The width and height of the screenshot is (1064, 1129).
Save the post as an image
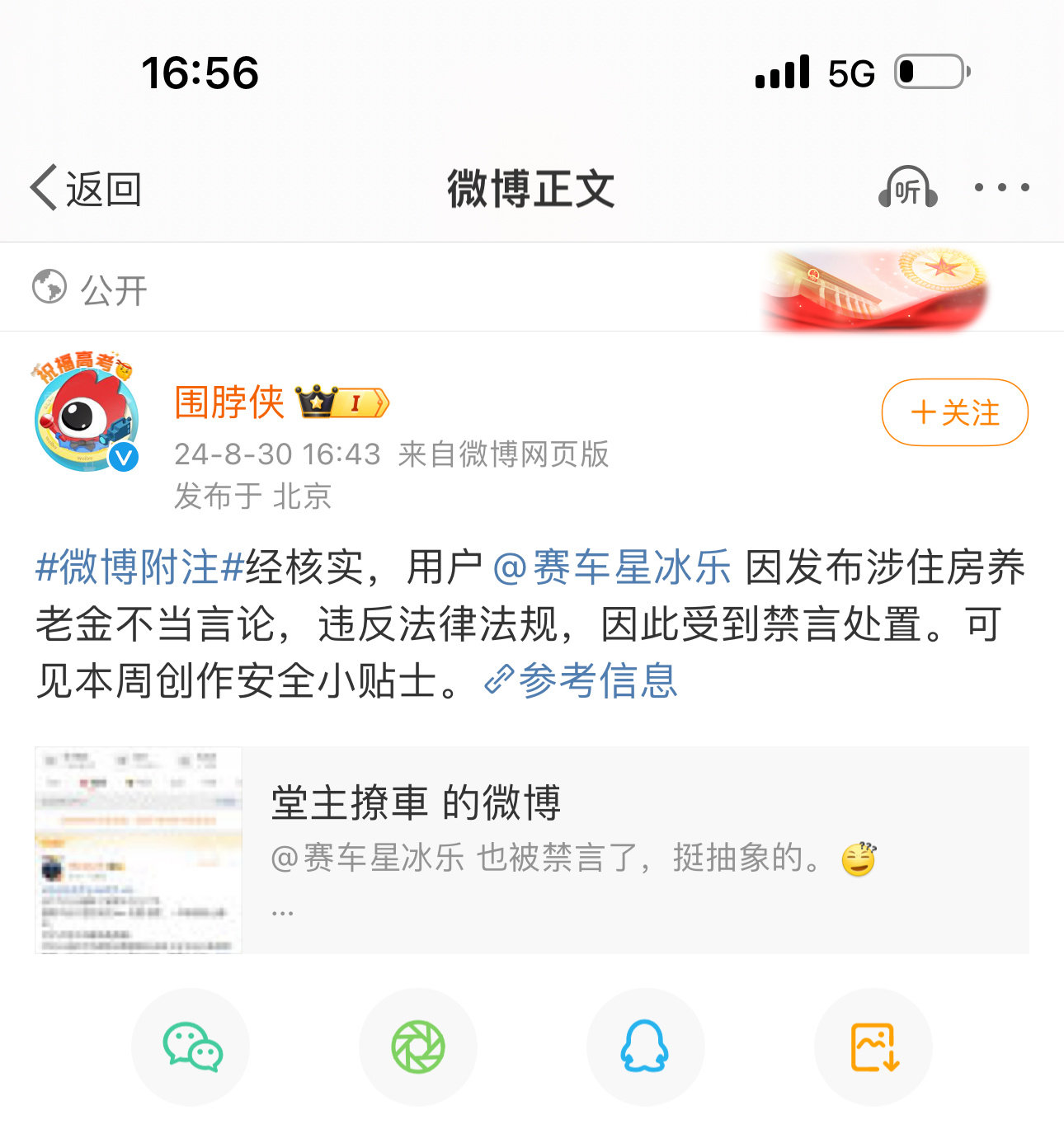873,1047
